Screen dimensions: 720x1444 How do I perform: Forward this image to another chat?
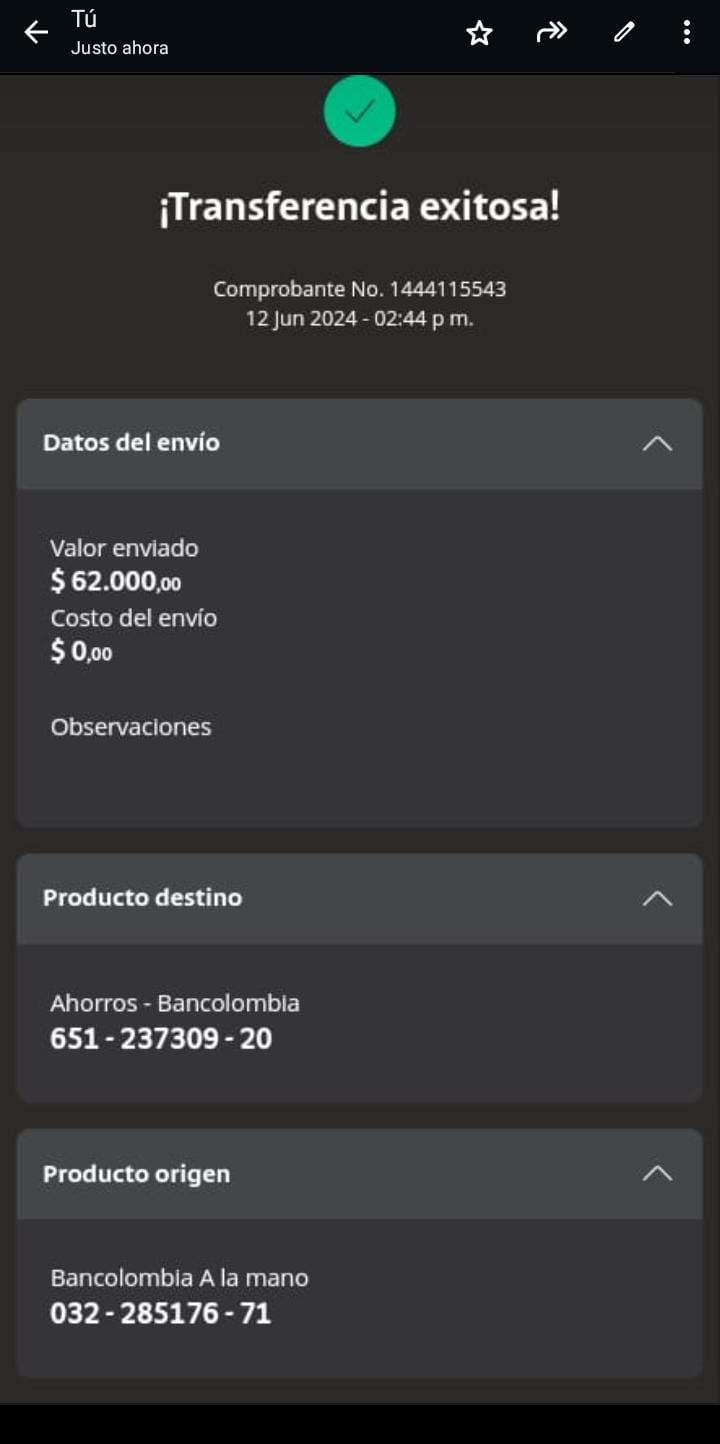point(552,33)
